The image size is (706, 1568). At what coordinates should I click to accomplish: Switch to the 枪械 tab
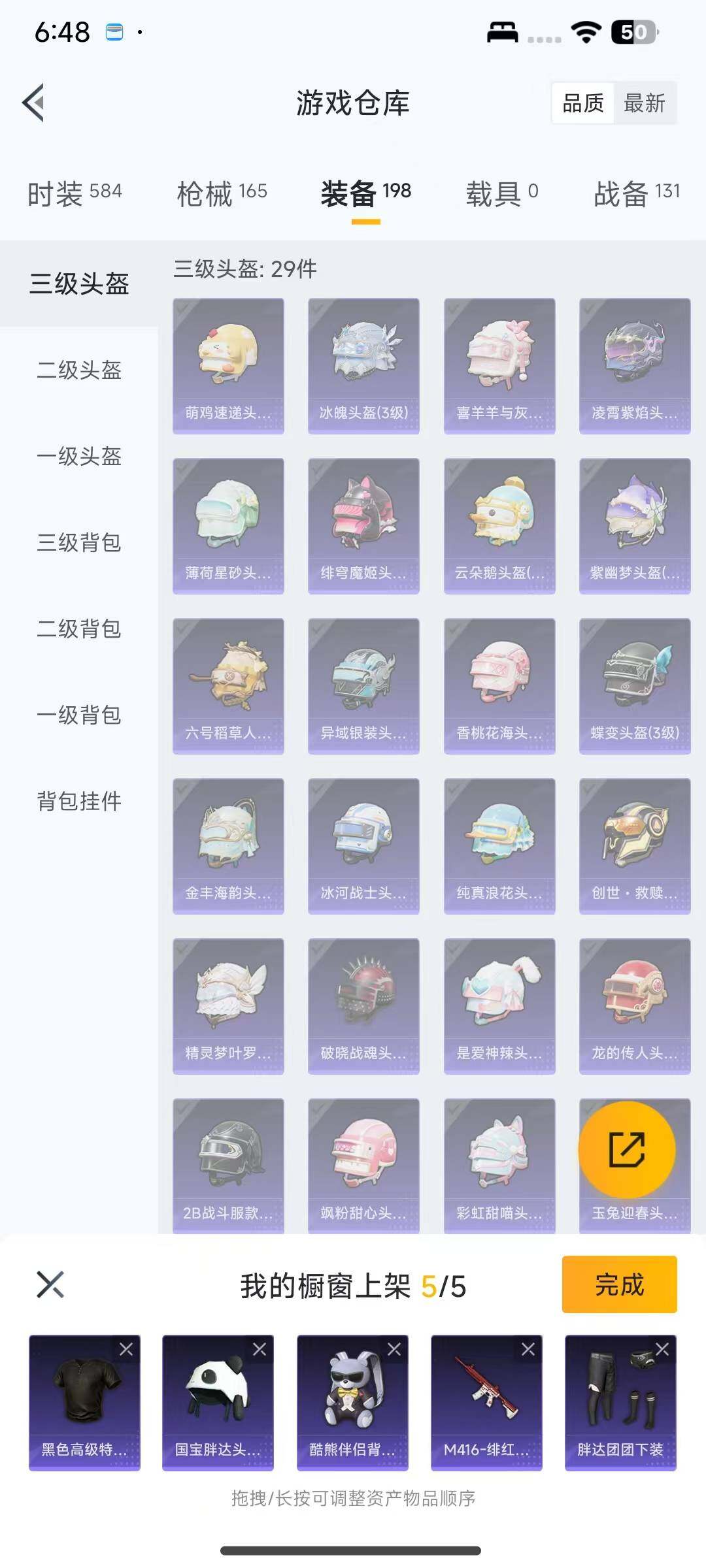222,193
